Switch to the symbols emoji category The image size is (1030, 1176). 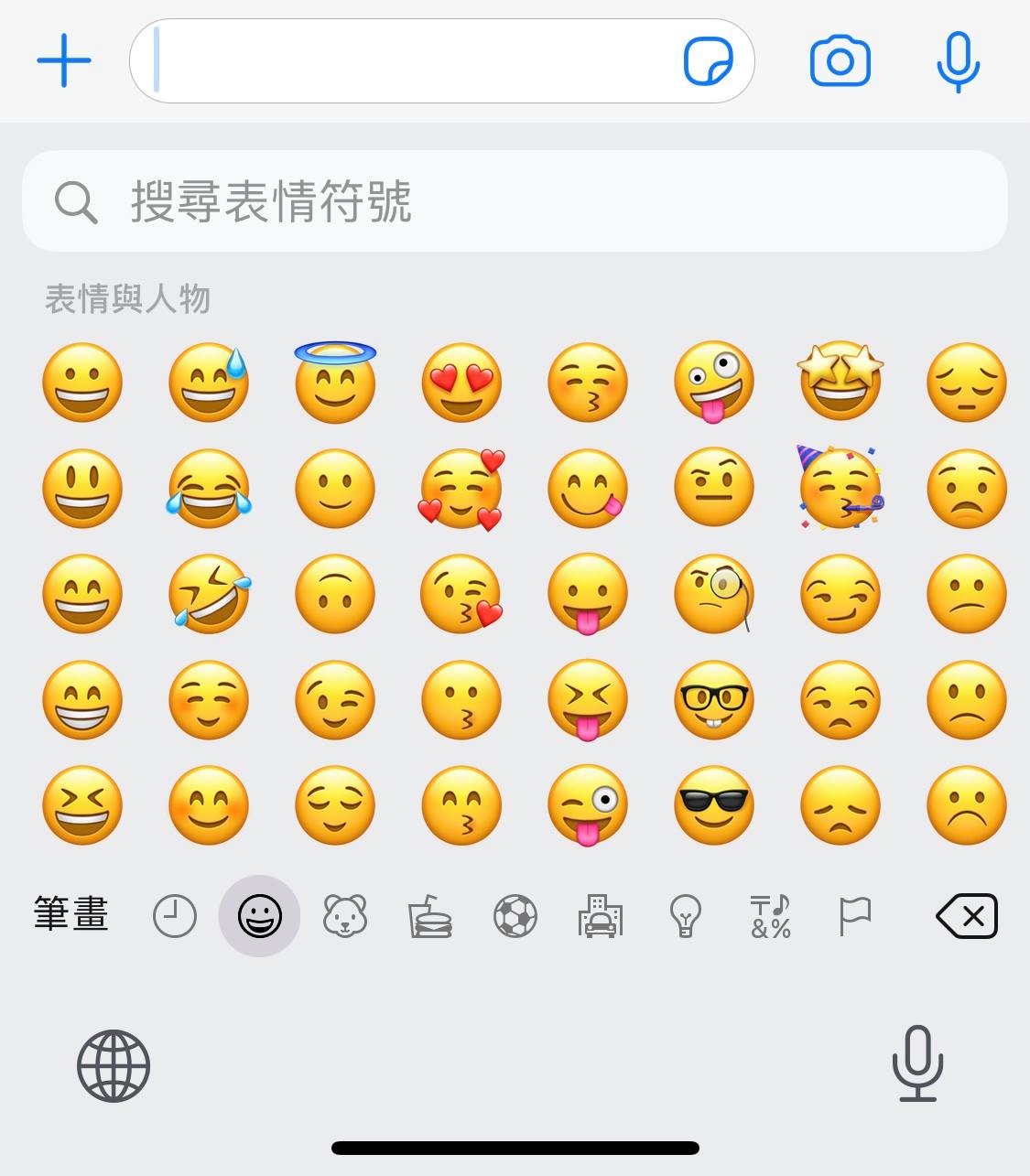[x=770, y=916]
